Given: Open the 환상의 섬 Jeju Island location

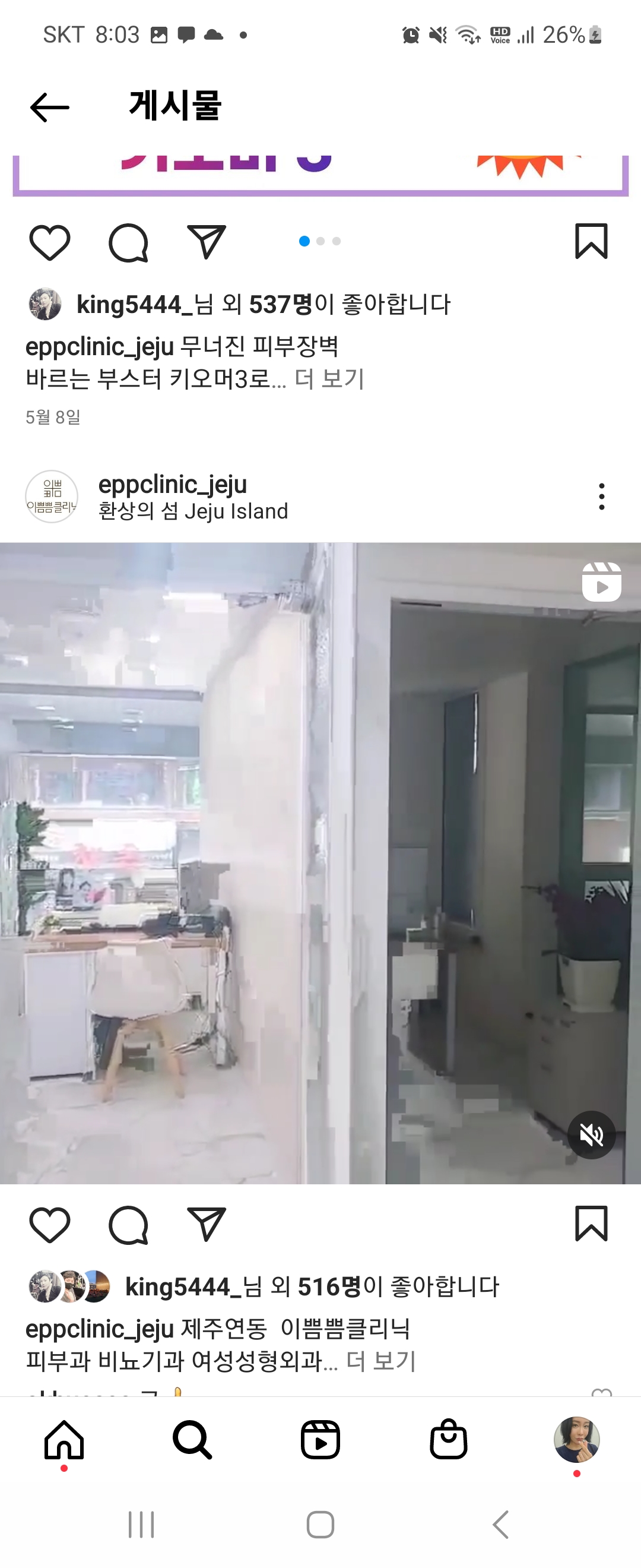Looking at the screenshot, I should pyautogui.click(x=193, y=511).
